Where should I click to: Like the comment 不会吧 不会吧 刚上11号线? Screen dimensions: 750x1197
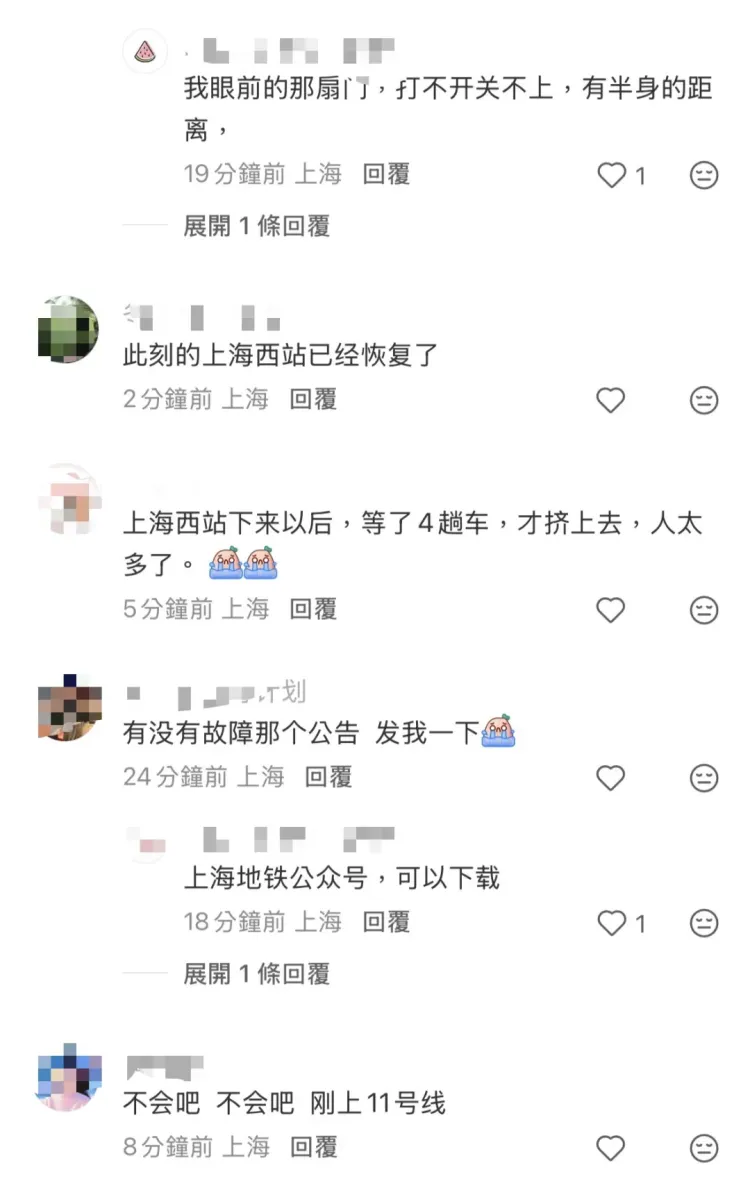pos(611,1148)
